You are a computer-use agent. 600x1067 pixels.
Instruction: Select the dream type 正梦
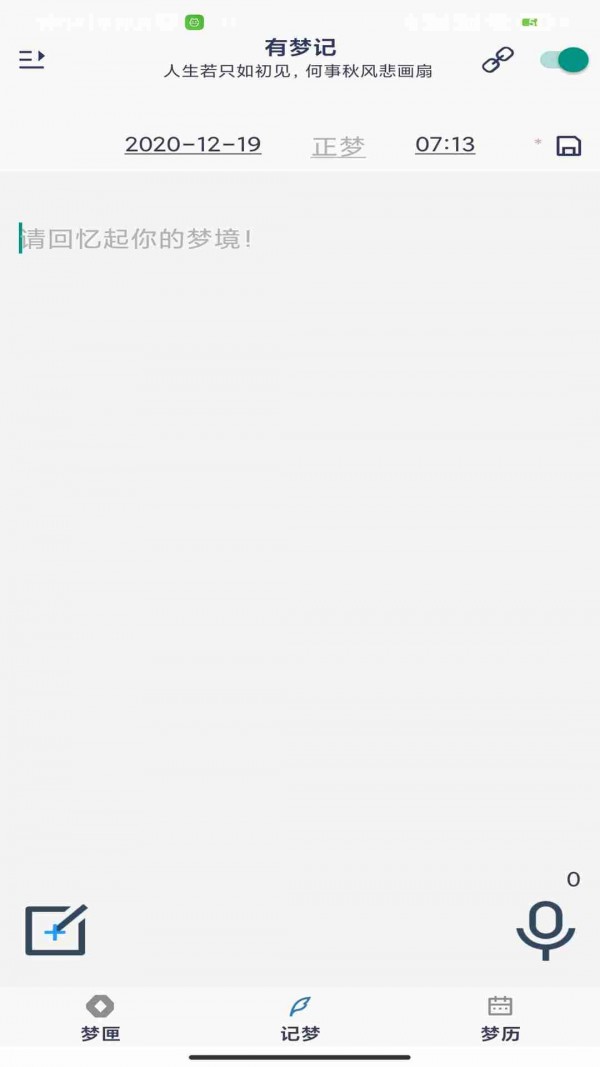point(338,147)
